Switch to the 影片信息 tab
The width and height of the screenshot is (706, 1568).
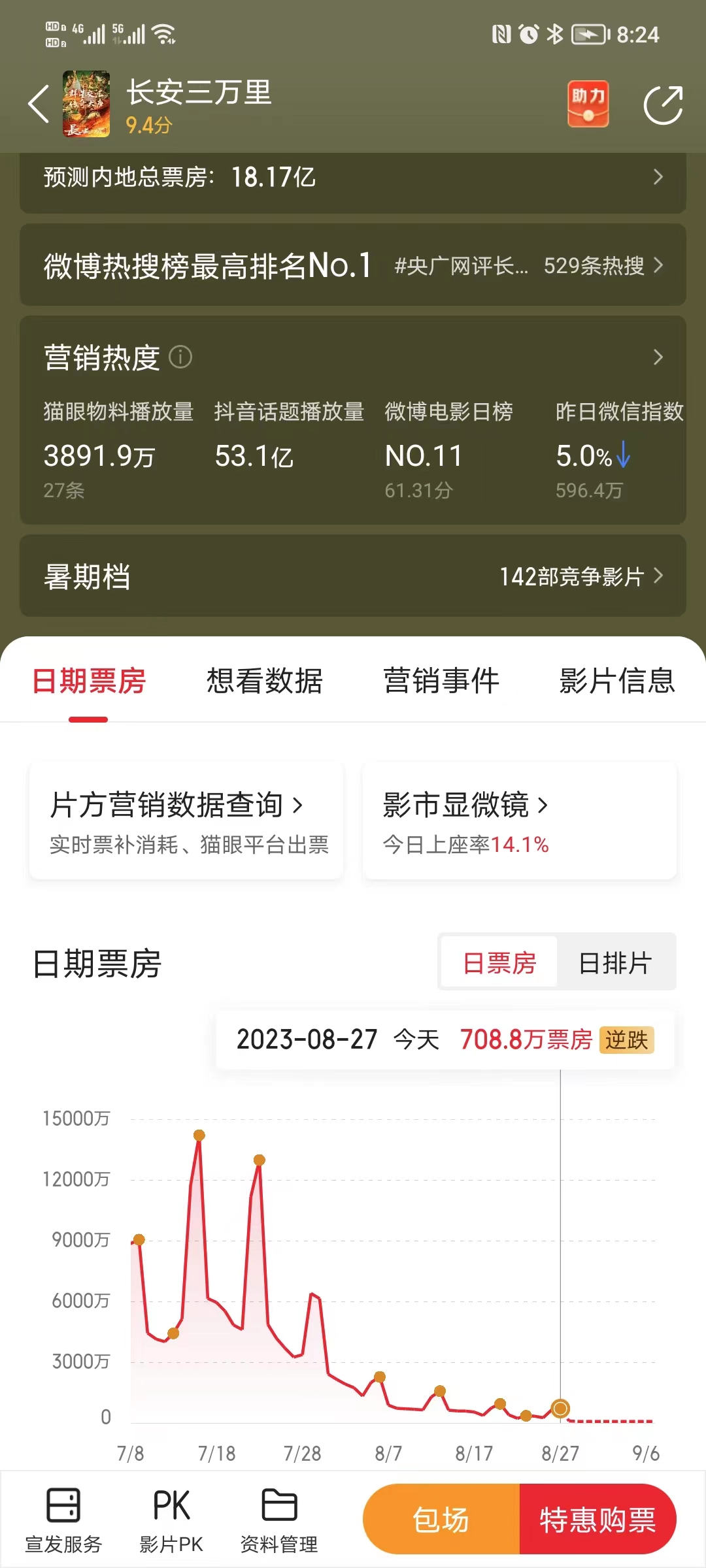(x=616, y=681)
